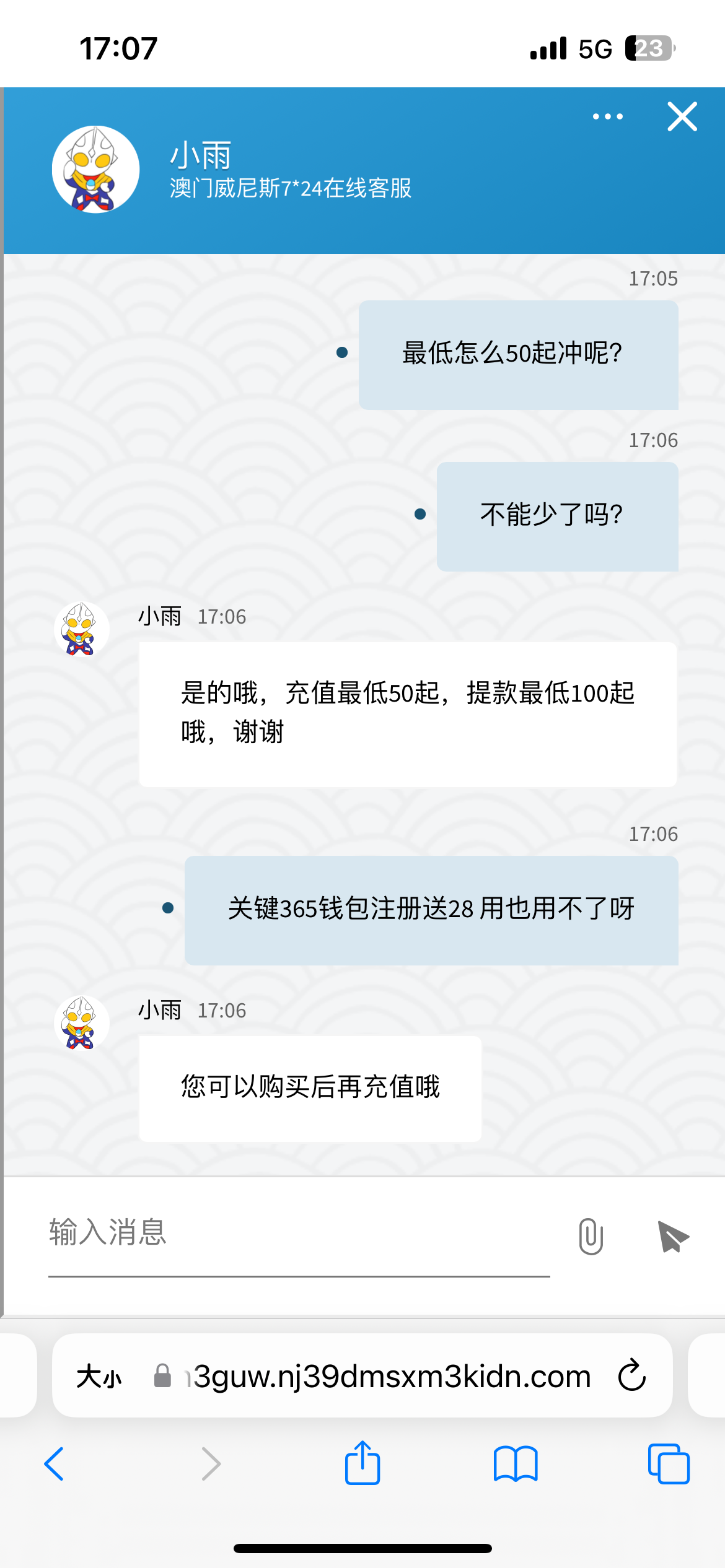Focus the 输入消息 message field

[297, 1232]
